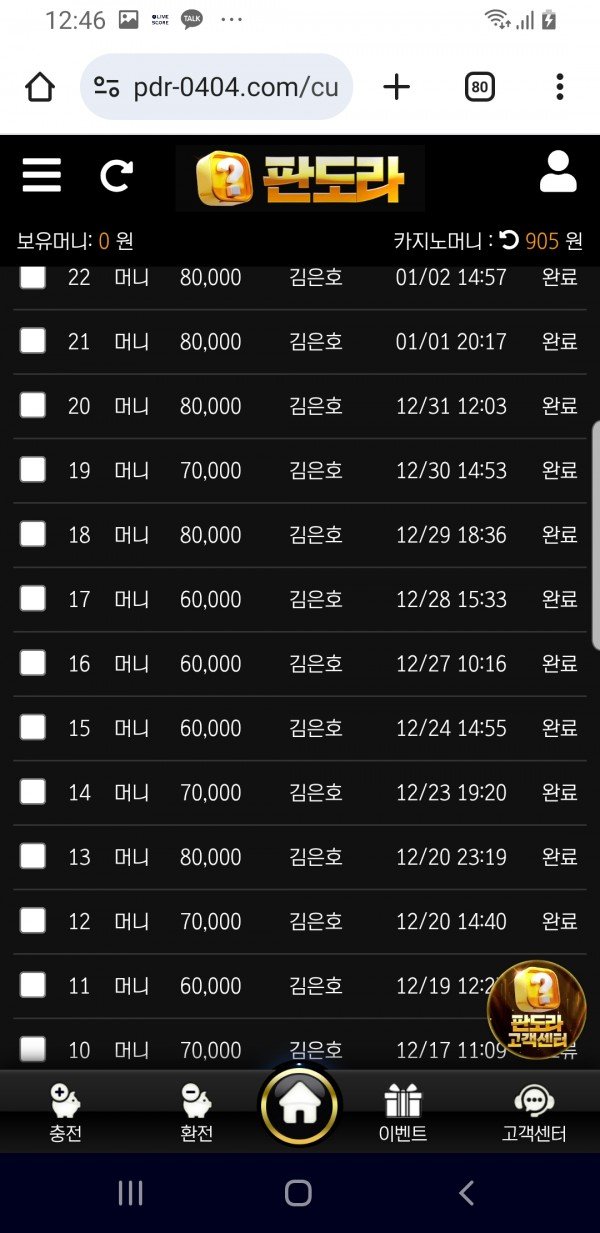Screen dimensions: 600x1233
Task: Switch to the 이벤트 tab
Action: coord(403,1113)
